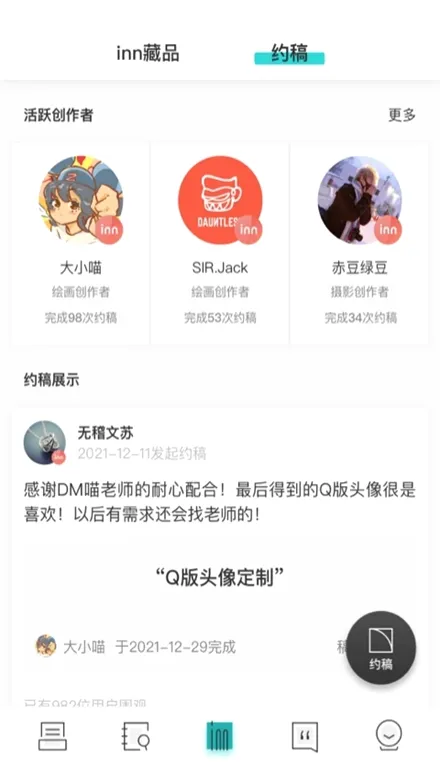Open the quote-mark bottom tab

click(304, 736)
